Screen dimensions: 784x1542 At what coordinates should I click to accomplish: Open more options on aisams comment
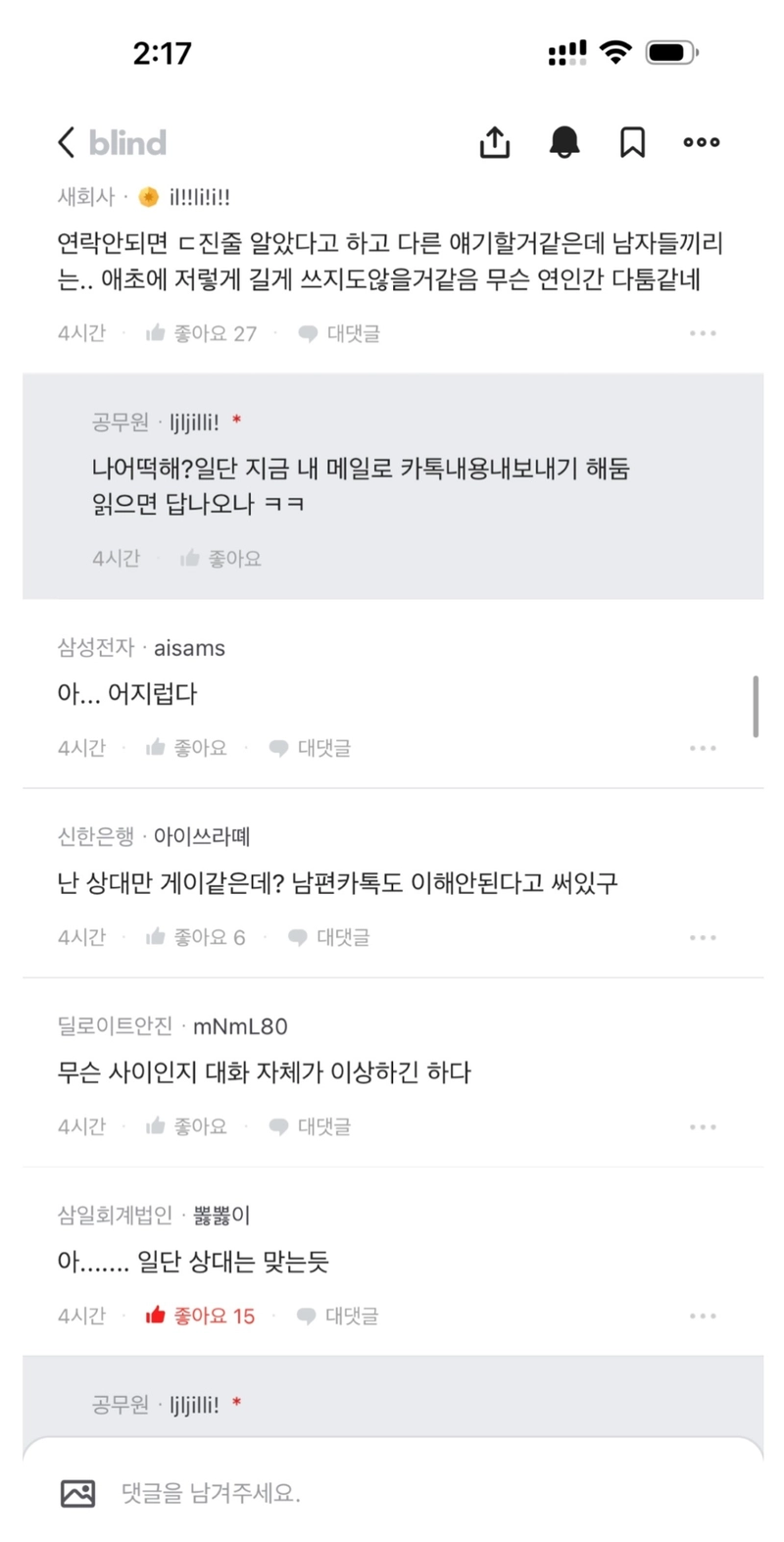pos(703,748)
